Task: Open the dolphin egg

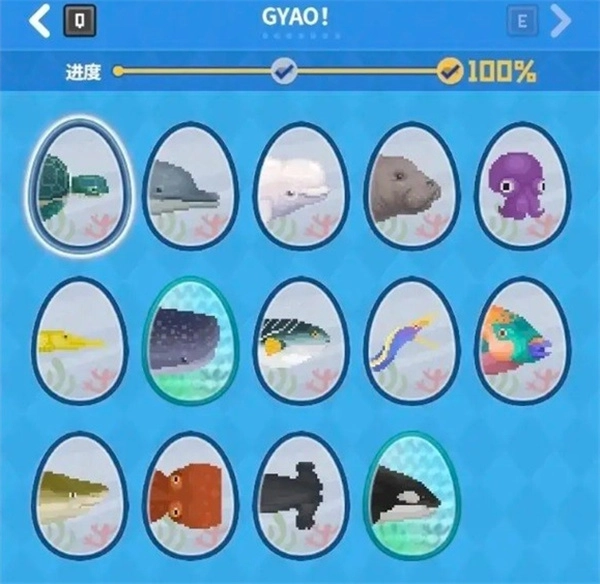Action: pos(191,186)
